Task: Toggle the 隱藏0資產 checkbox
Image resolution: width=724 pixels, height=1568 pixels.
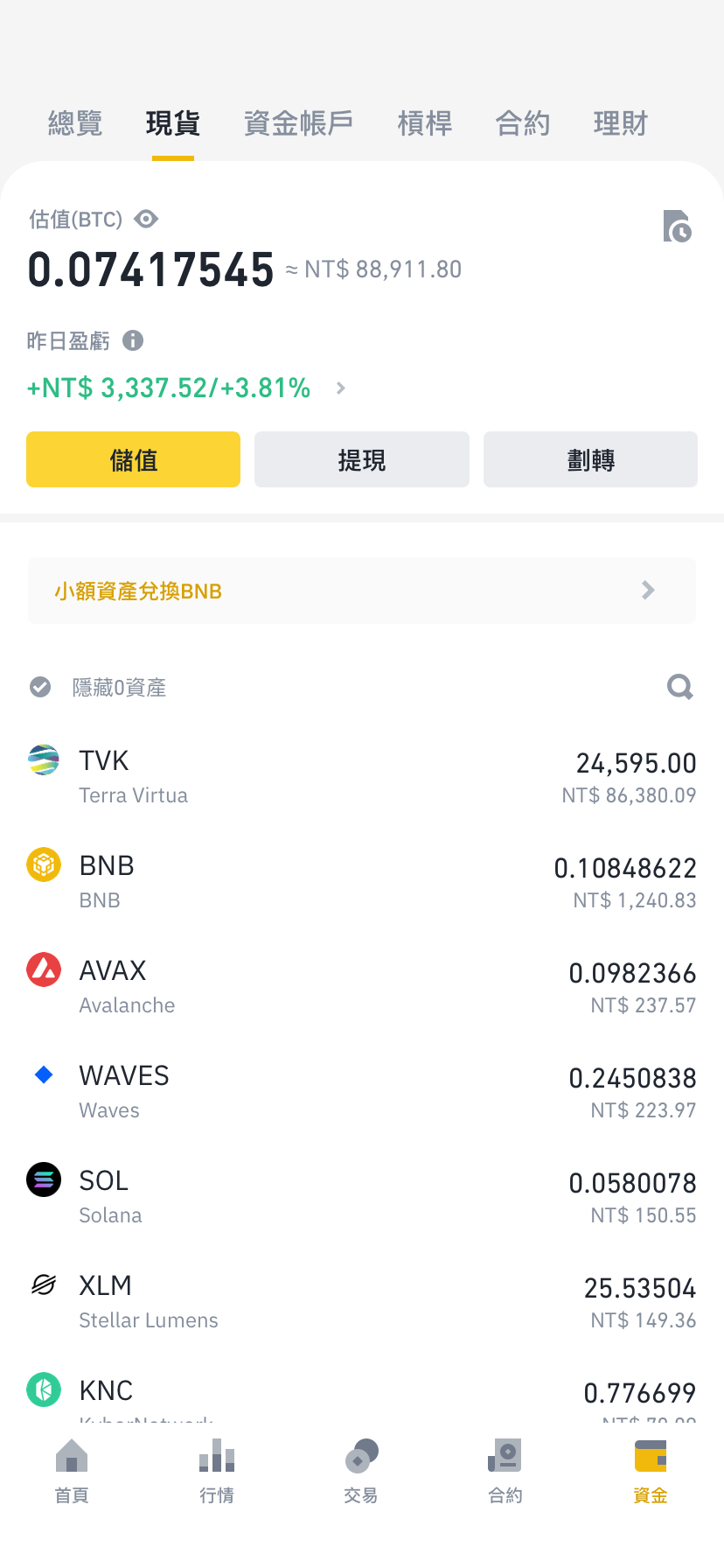Action: tap(40, 687)
